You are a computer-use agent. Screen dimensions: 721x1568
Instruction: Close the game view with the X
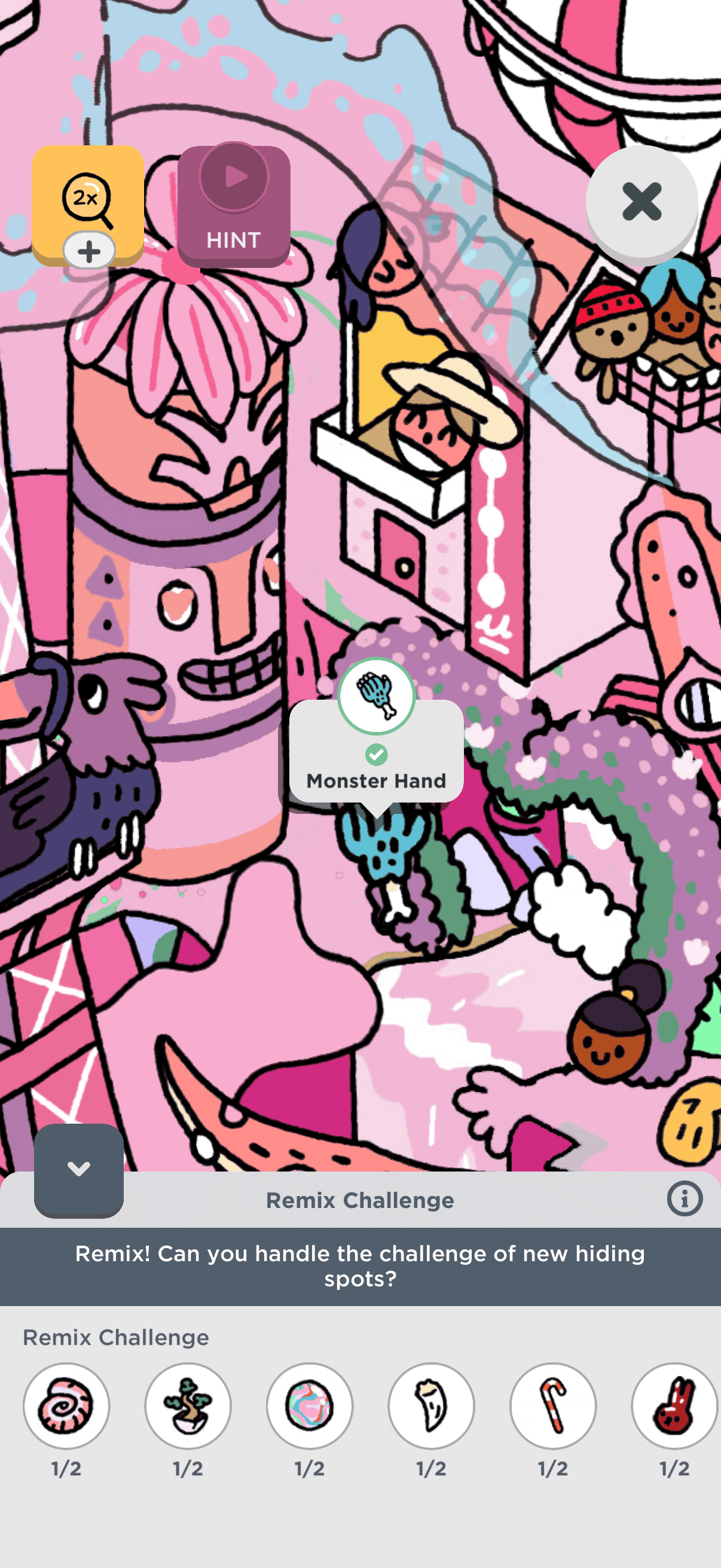tap(641, 202)
